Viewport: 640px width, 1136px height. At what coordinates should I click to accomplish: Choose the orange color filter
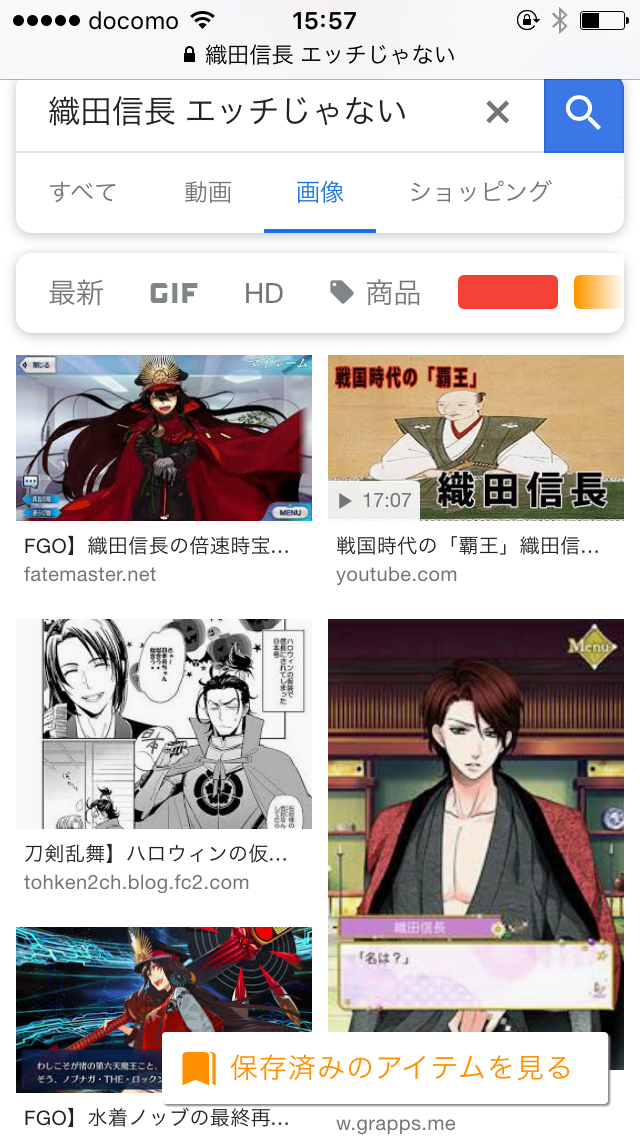(x=599, y=292)
